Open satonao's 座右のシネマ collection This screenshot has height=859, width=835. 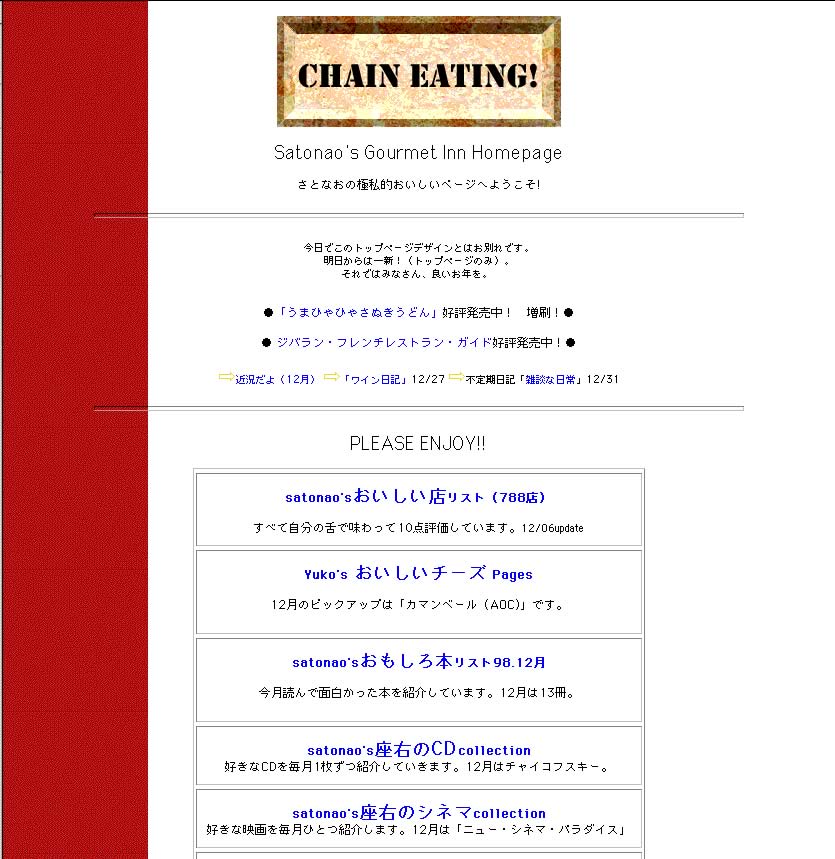click(419, 813)
